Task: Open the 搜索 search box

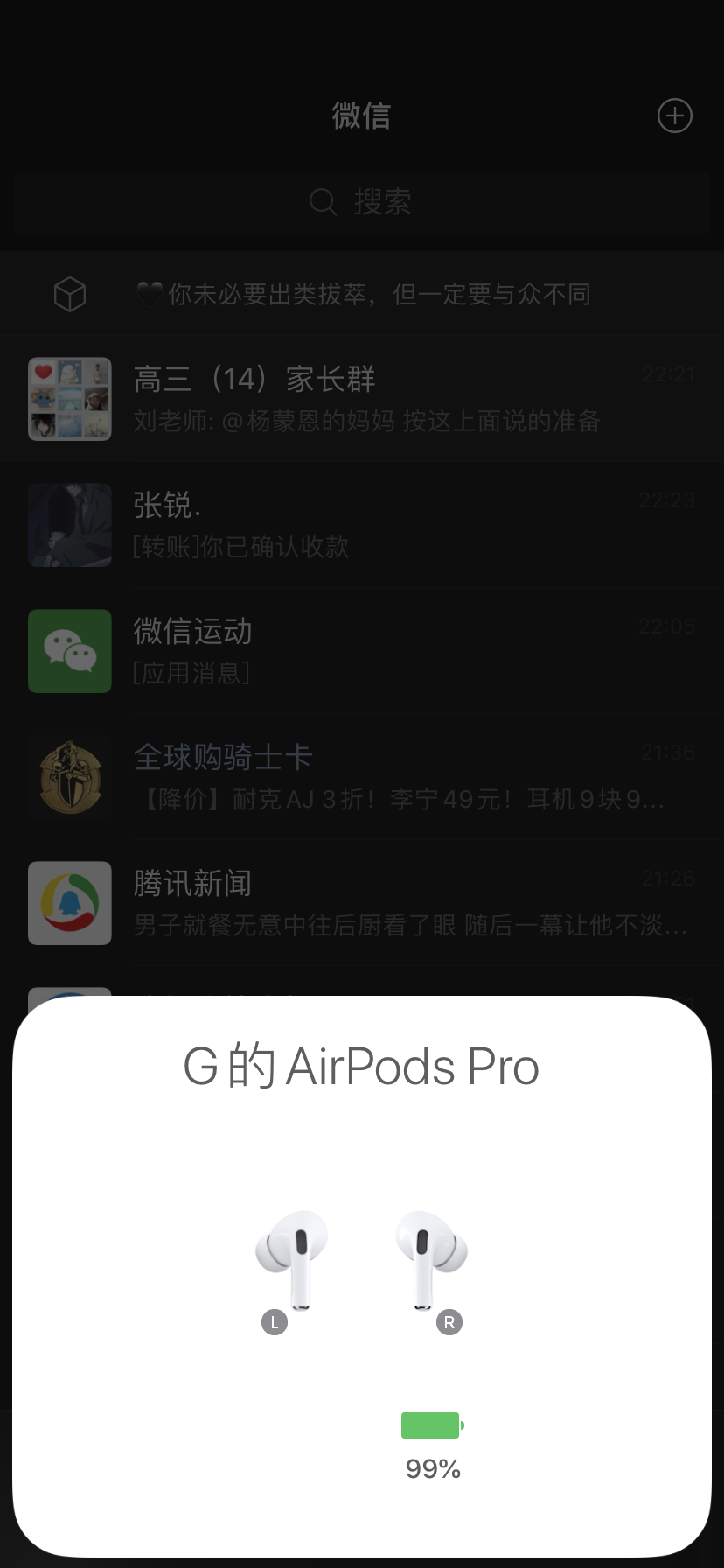Action: (361, 202)
